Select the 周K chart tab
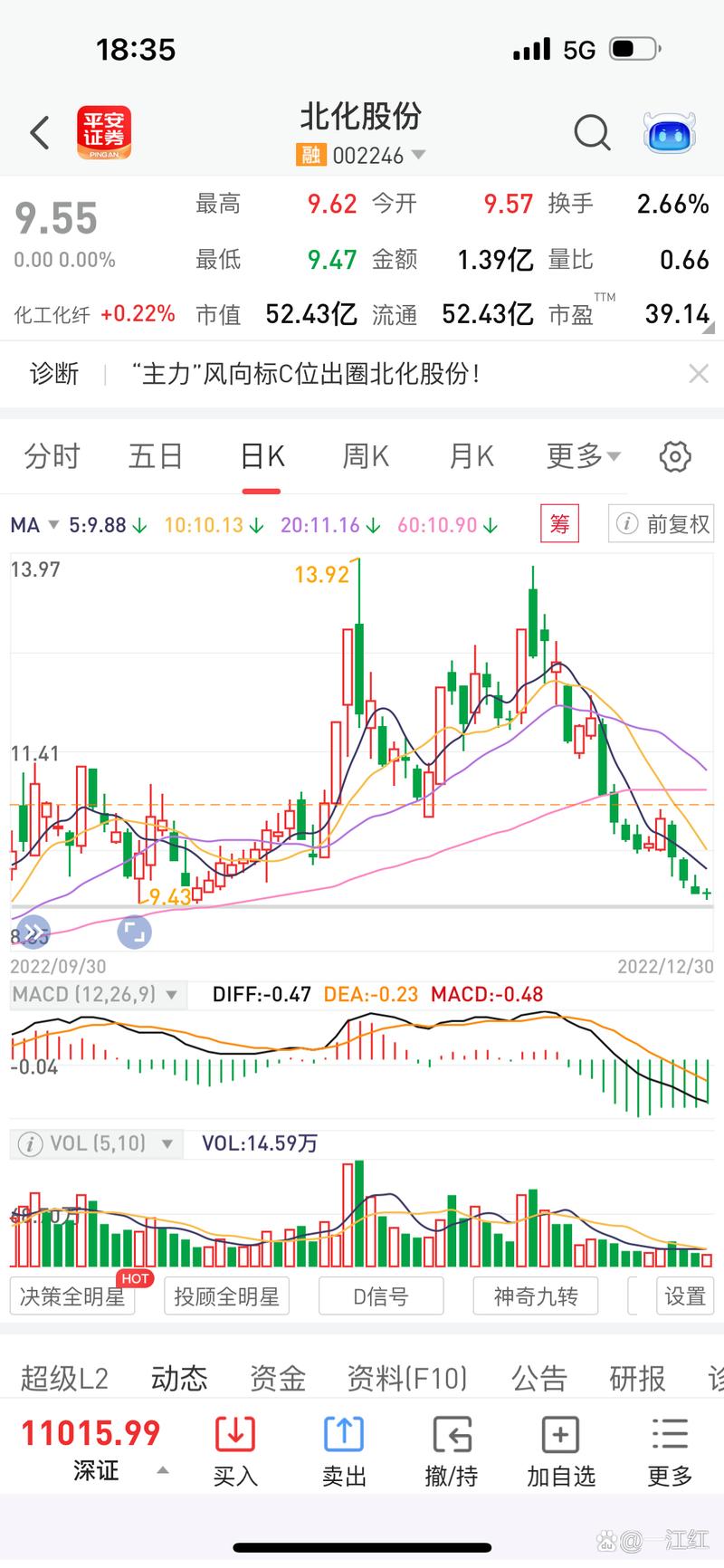This screenshot has width=724, height=1568. pos(366,456)
